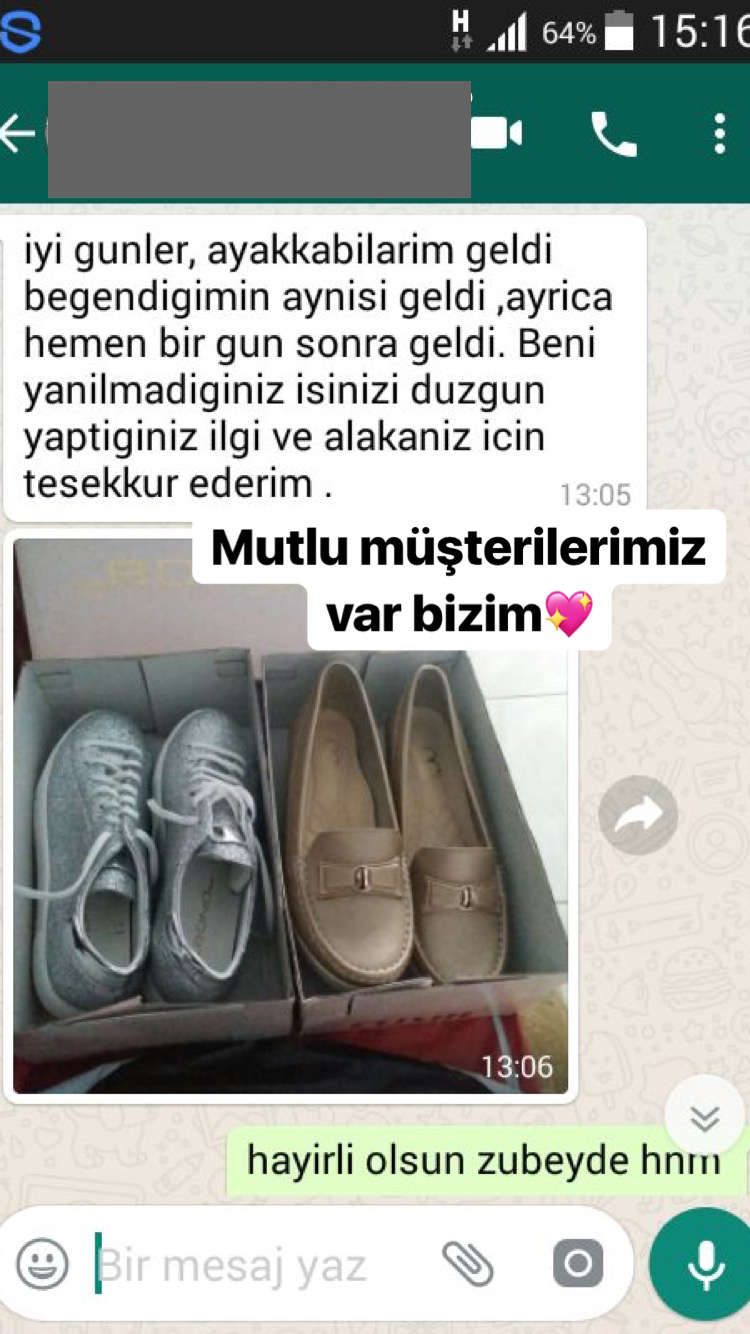Screen dimensions: 750x1334
Task: Open the camera from the message bar
Action: click(578, 1263)
